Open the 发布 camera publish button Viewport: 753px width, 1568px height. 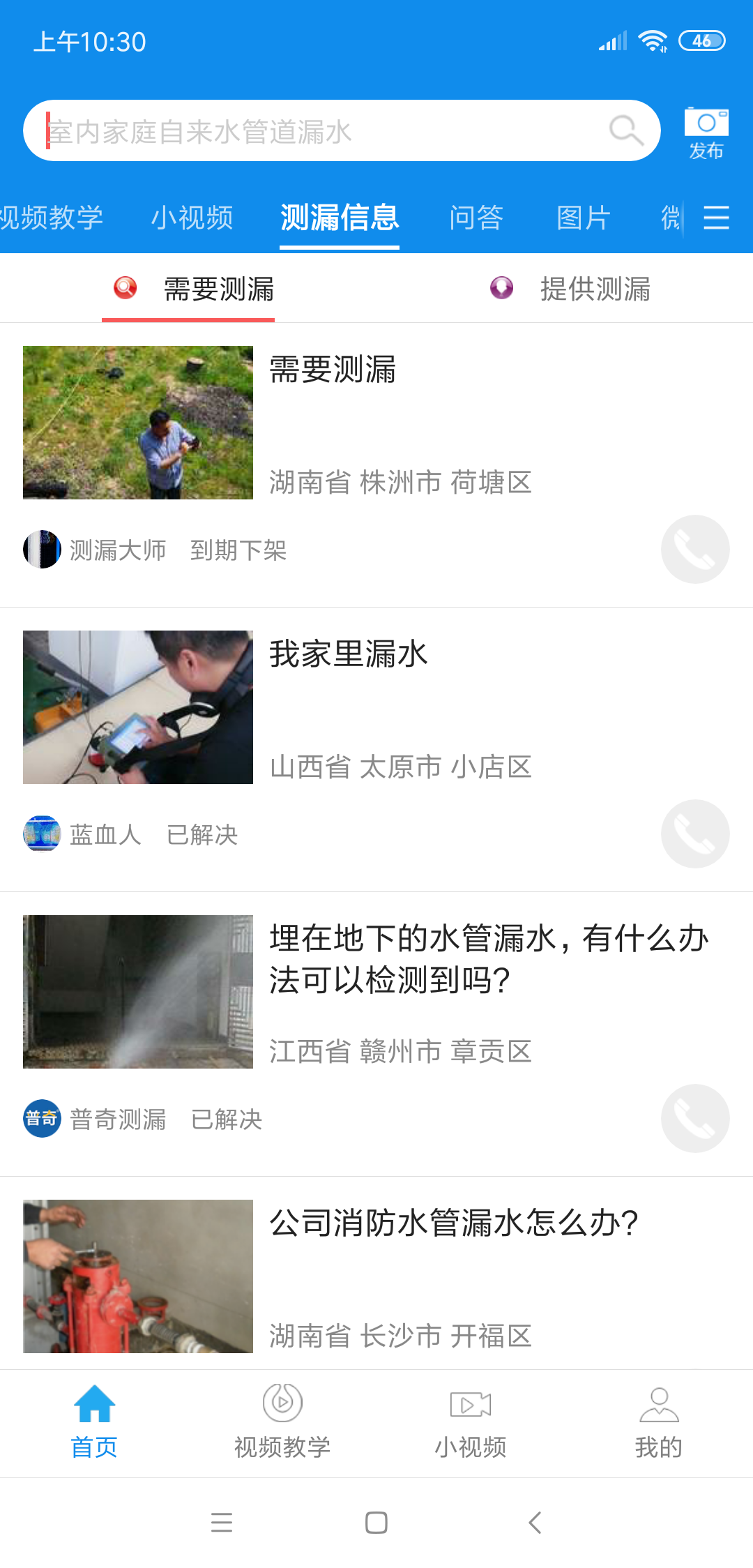coord(706,133)
